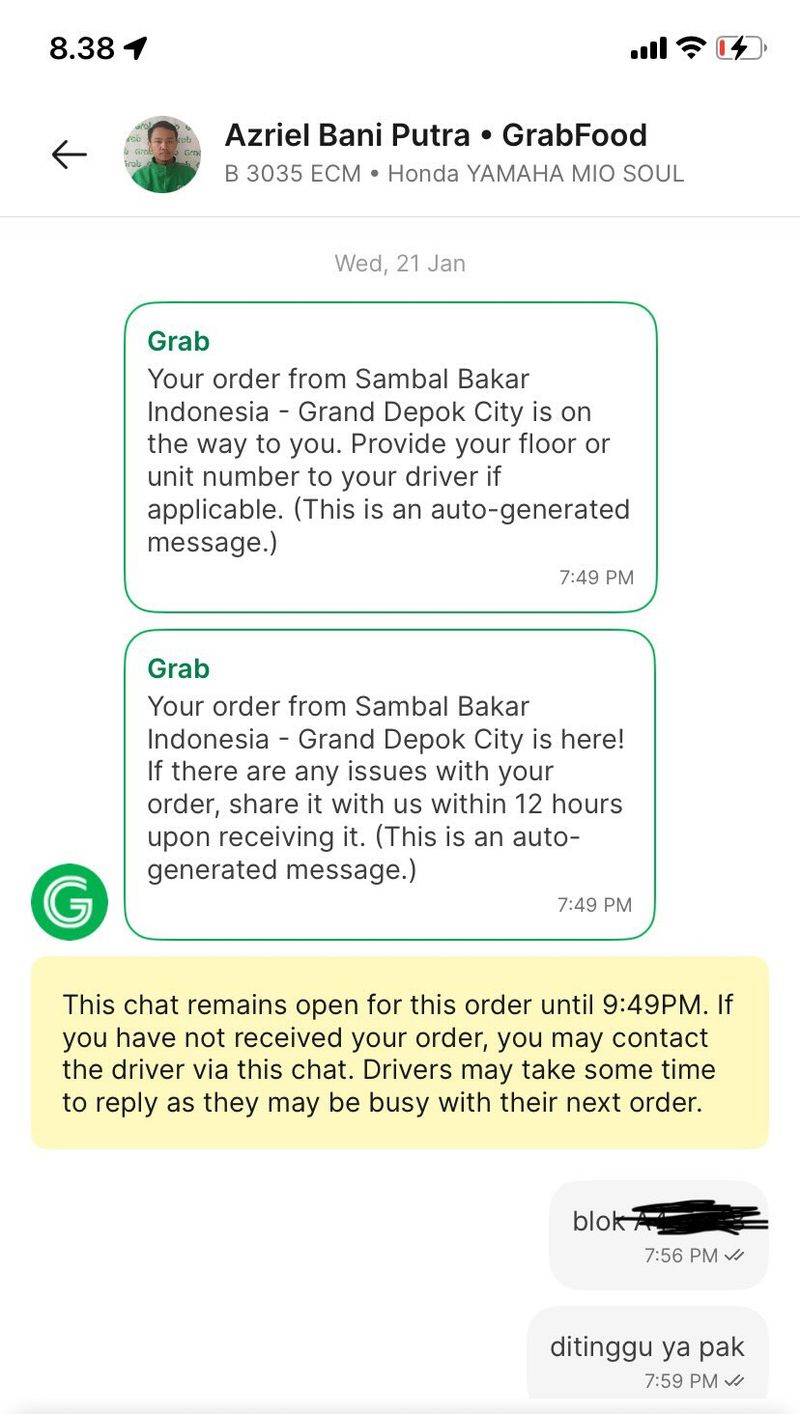The image size is (800, 1414).
Task: Select the date header Wed, 21 Jan
Action: [x=399, y=263]
